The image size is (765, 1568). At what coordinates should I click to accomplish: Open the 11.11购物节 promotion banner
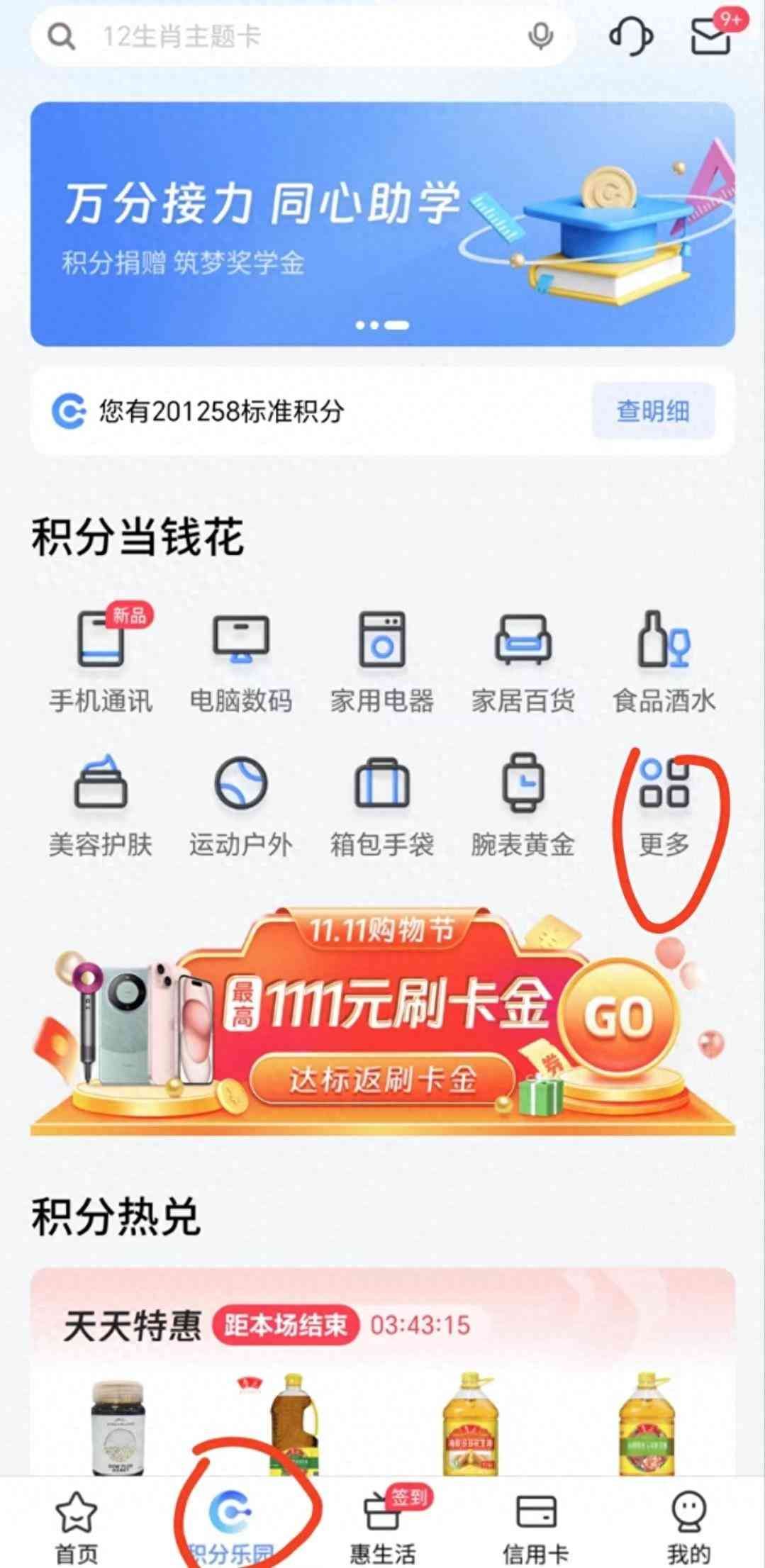[382, 1022]
